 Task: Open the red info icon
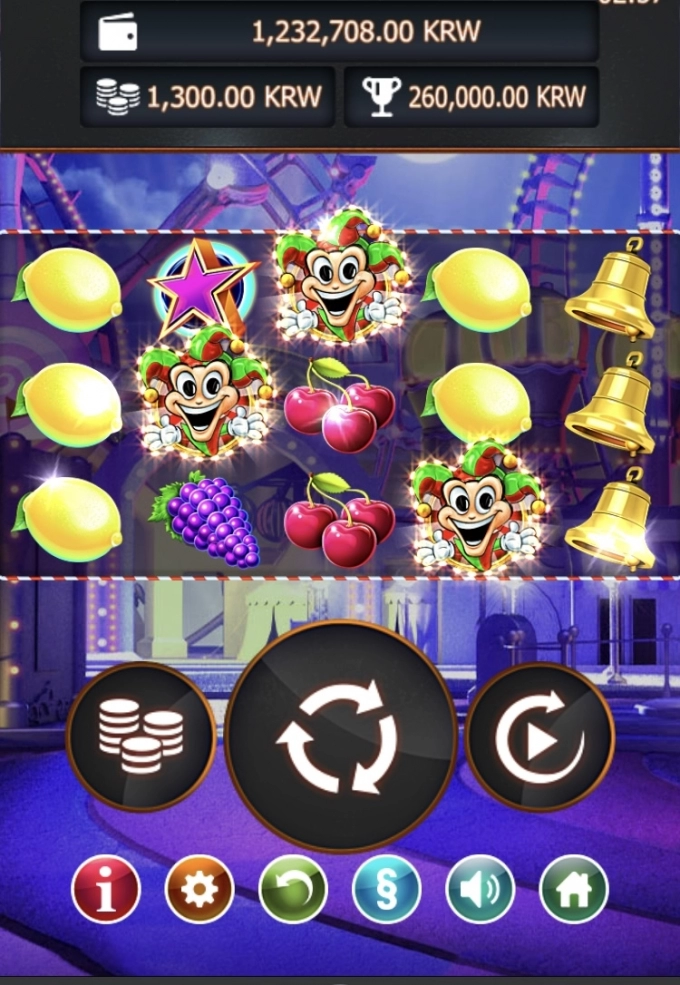[x=106, y=889]
